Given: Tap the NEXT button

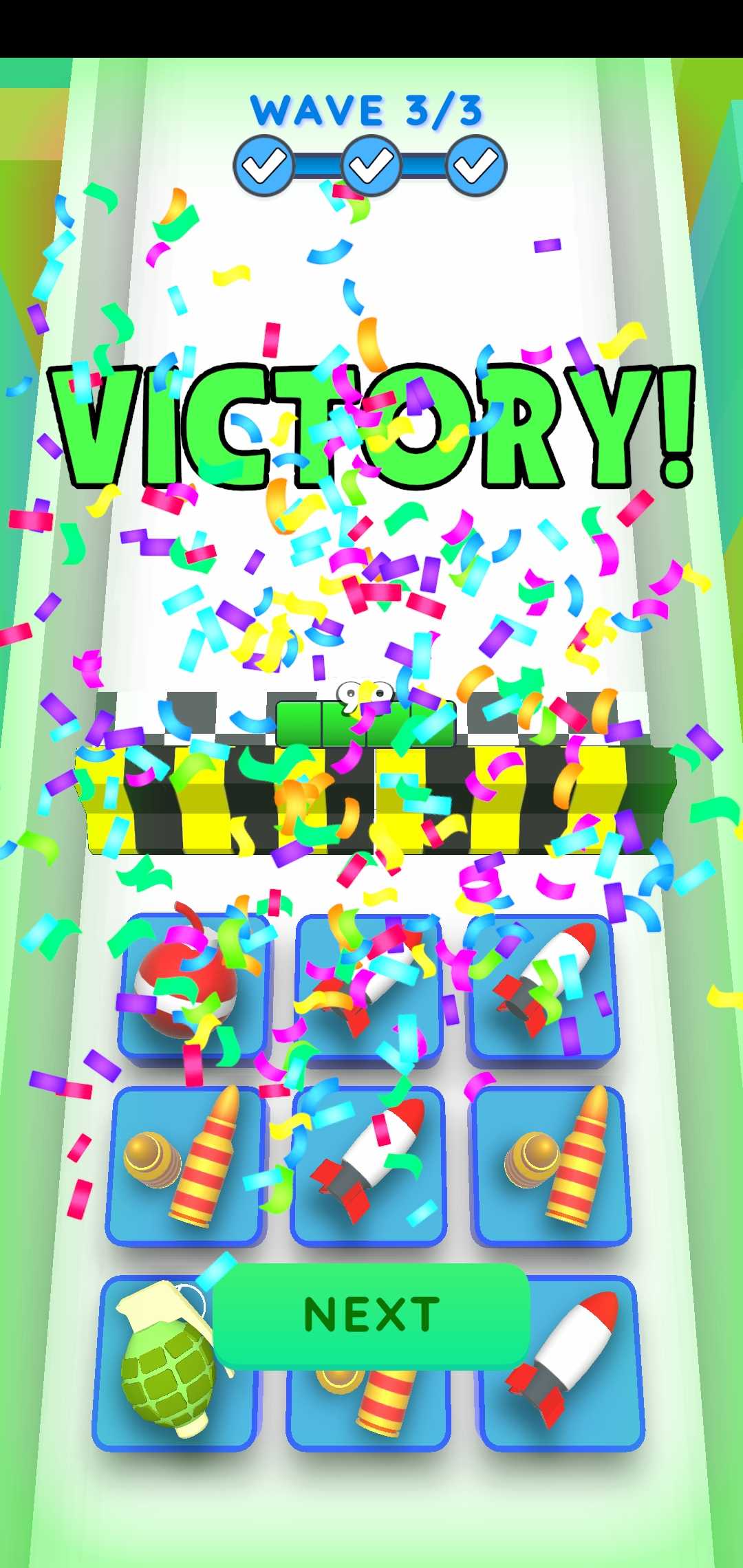Looking at the screenshot, I should (x=371, y=1314).
